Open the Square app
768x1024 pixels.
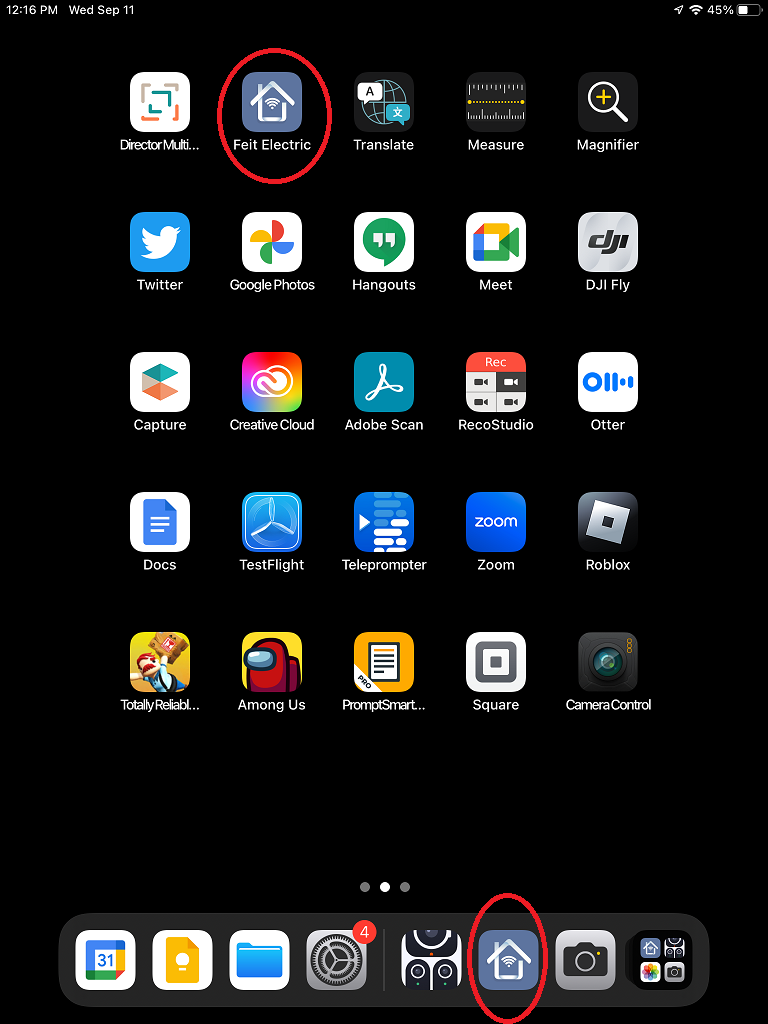point(496,662)
